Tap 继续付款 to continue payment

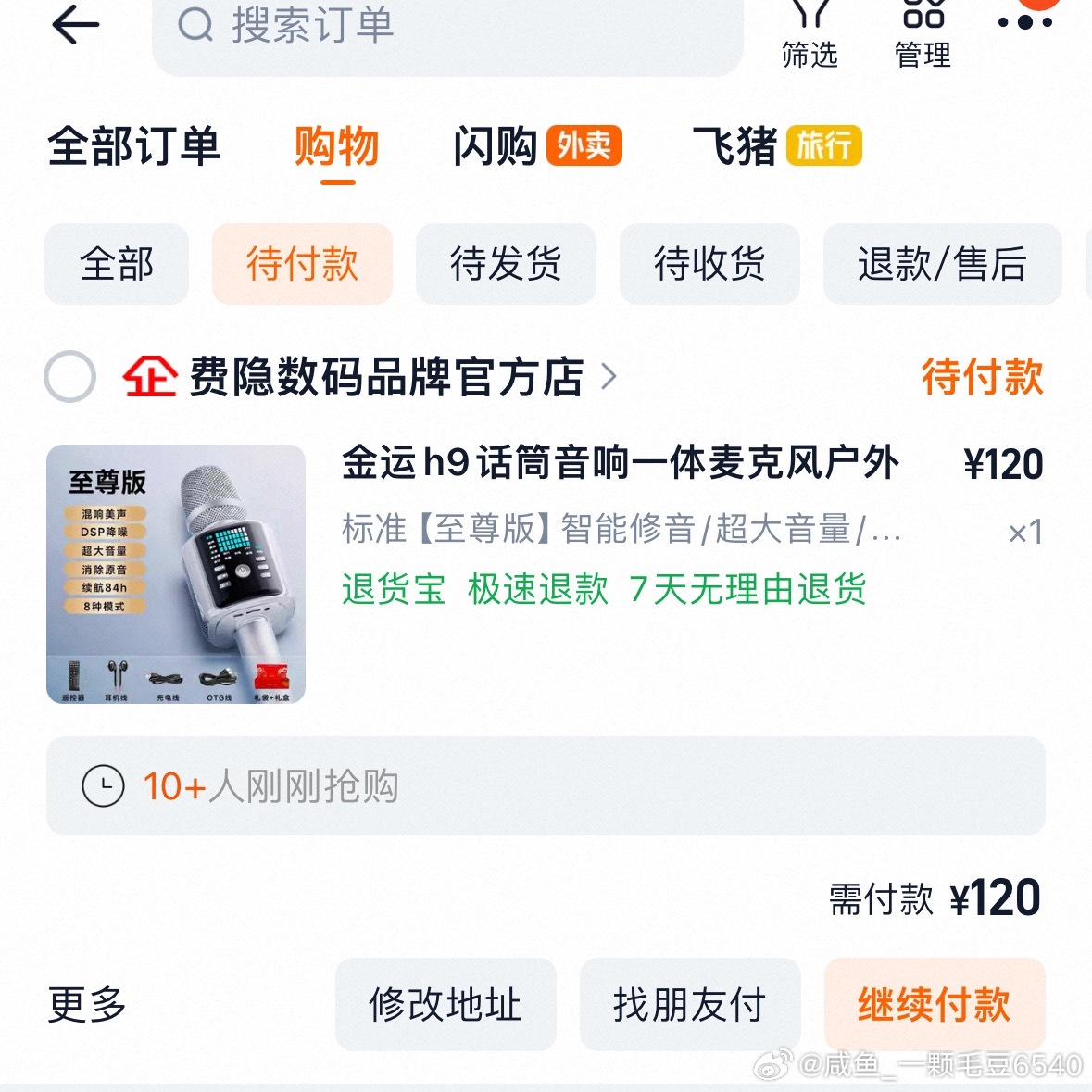pos(934,1005)
